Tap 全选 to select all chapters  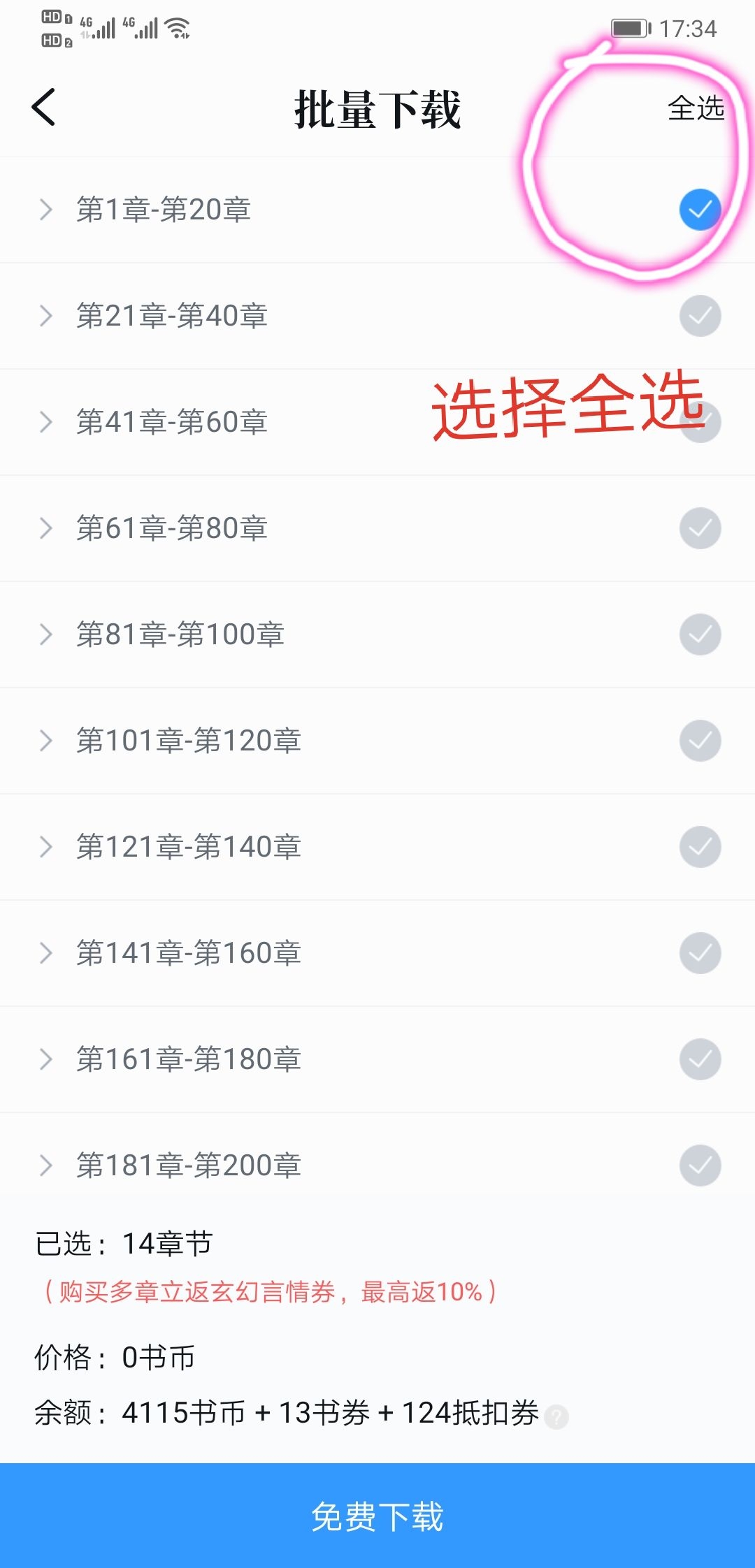point(696,108)
